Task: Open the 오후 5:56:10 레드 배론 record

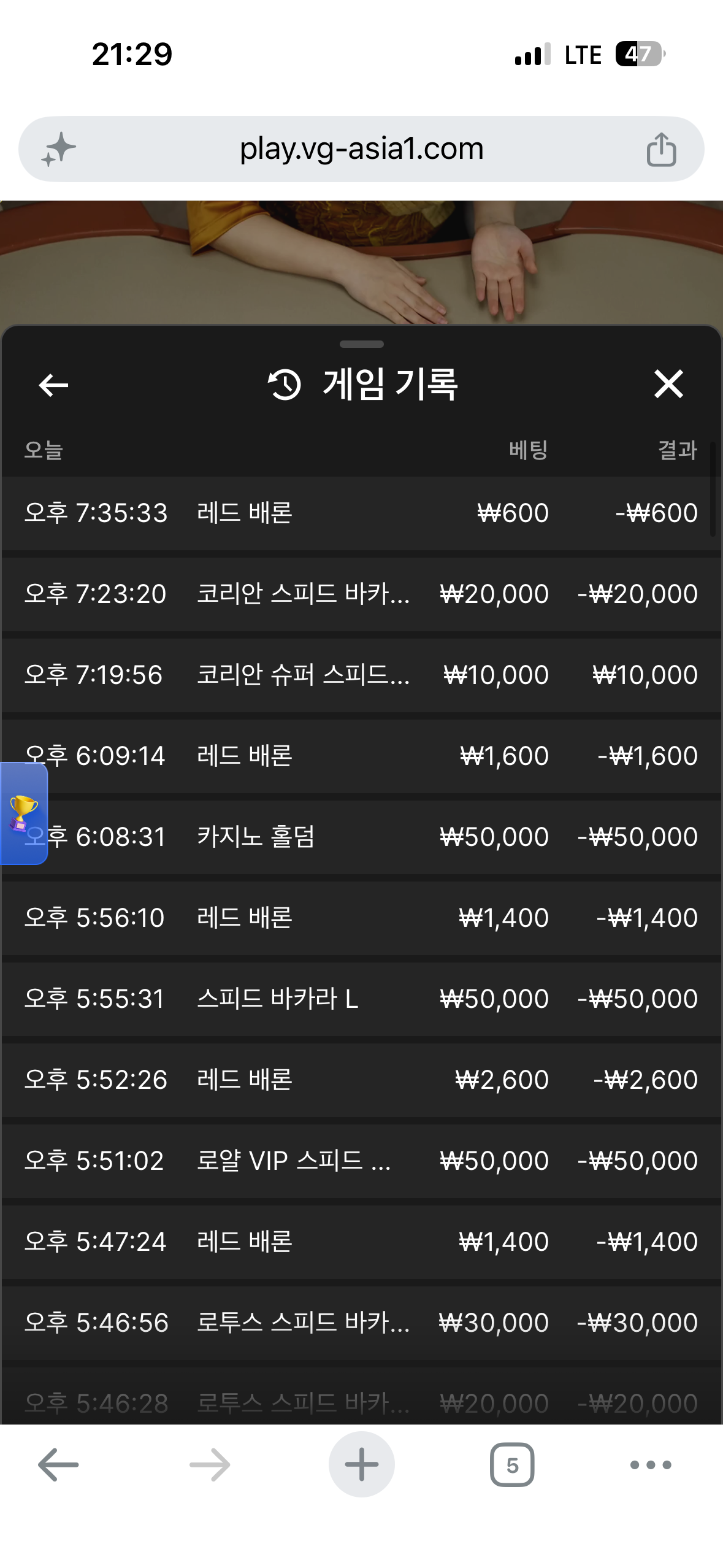Action: [x=361, y=918]
